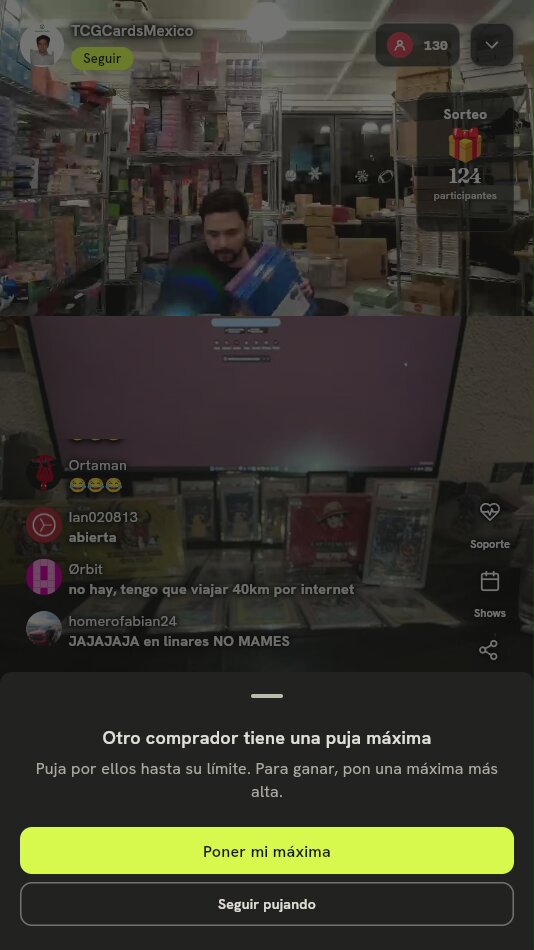Open the 130 viewers list
Image resolution: width=534 pixels, height=950 pixels.
(417, 45)
